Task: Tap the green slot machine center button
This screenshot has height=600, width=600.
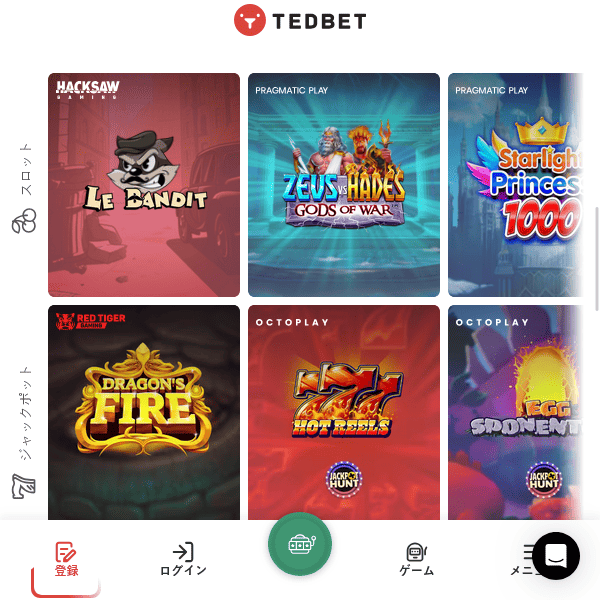Action: (x=300, y=545)
